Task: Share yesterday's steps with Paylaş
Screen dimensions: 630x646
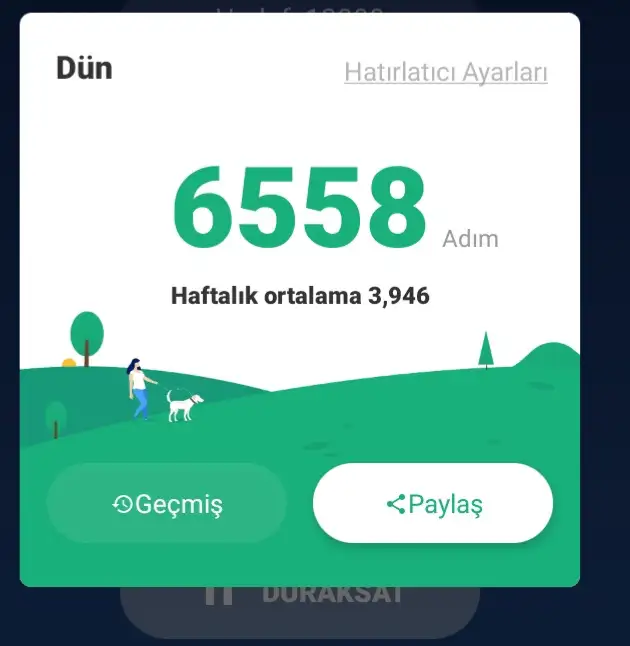Action: point(433,504)
